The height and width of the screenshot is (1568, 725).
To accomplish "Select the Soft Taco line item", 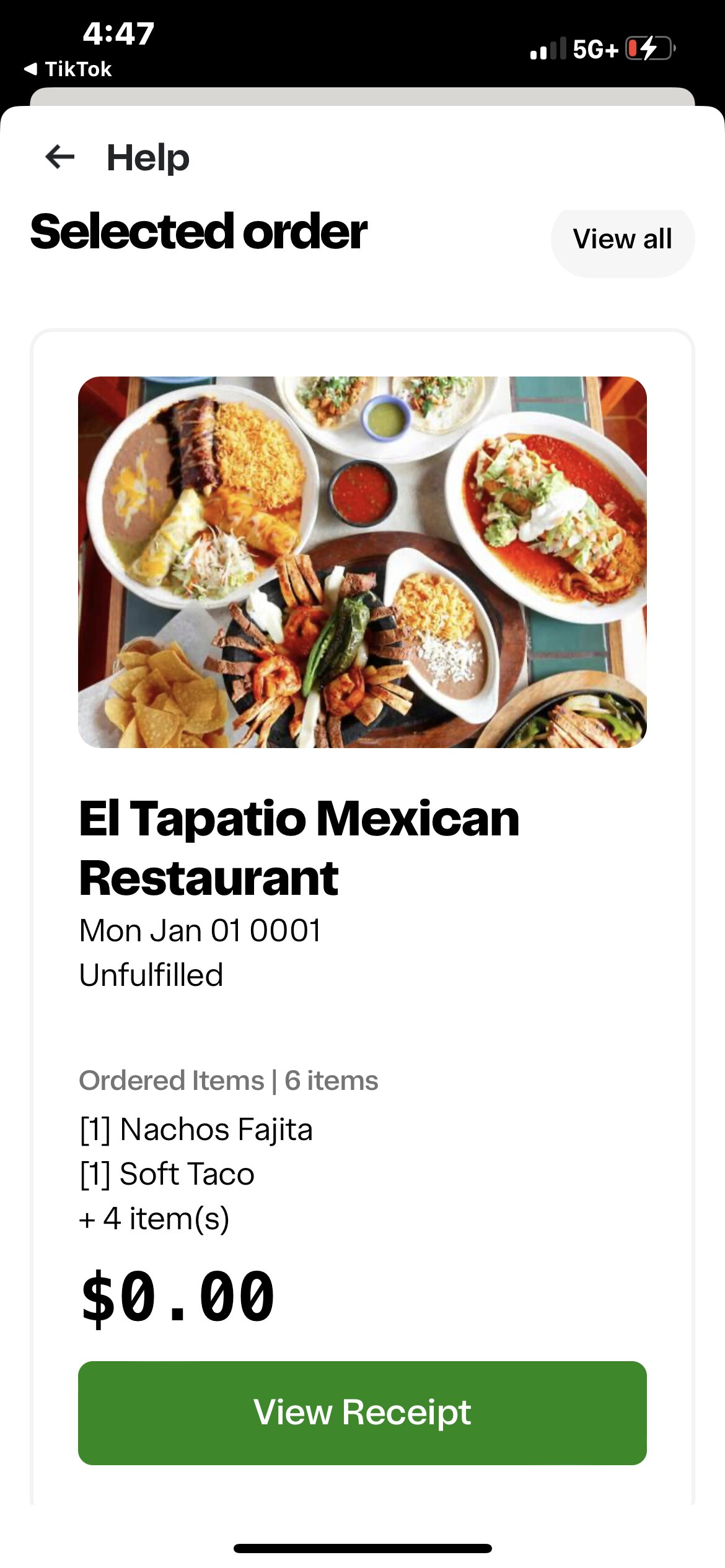I will coord(166,1173).
